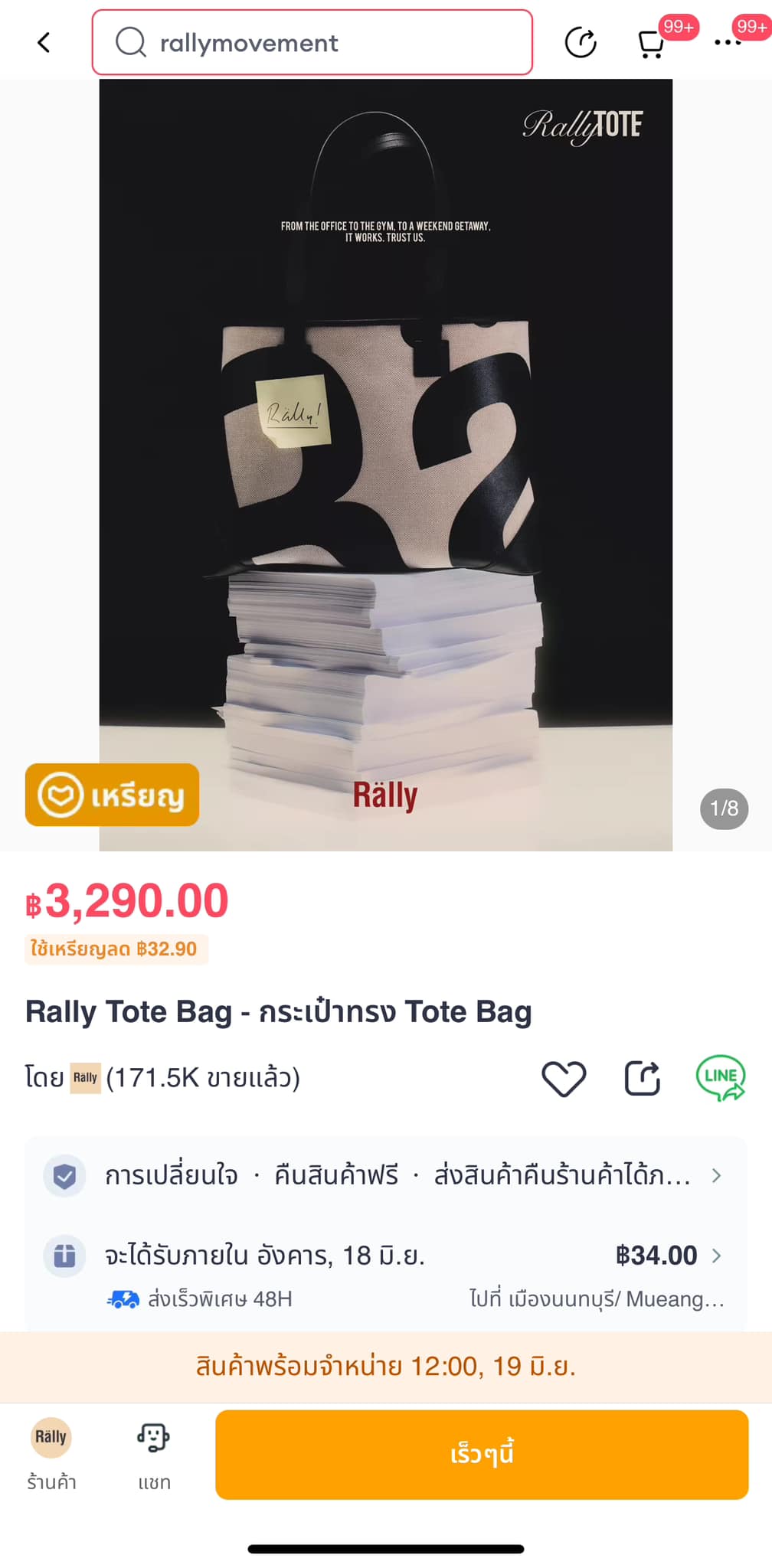This screenshot has width=772, height=1568.
Task: Tap the orange เร็วๆนี้ button
Action: tap(481, 1454)
